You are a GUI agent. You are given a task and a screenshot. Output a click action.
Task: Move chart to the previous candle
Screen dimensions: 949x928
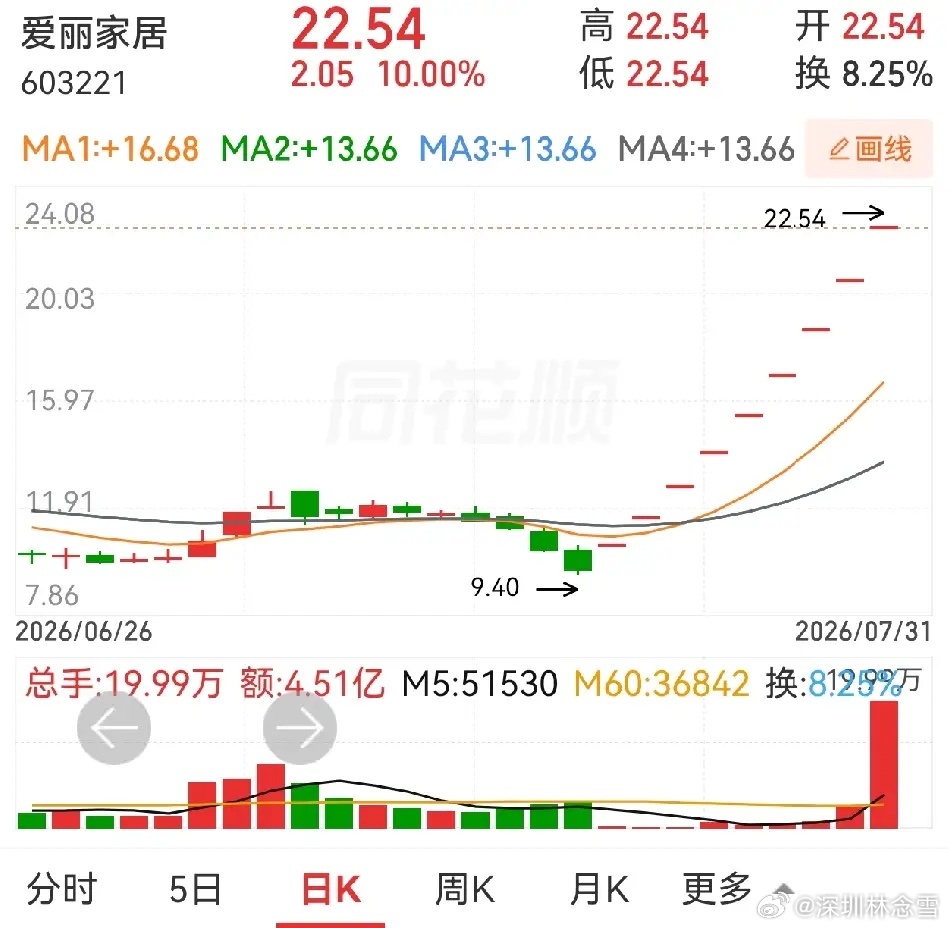tap(114, 728)
